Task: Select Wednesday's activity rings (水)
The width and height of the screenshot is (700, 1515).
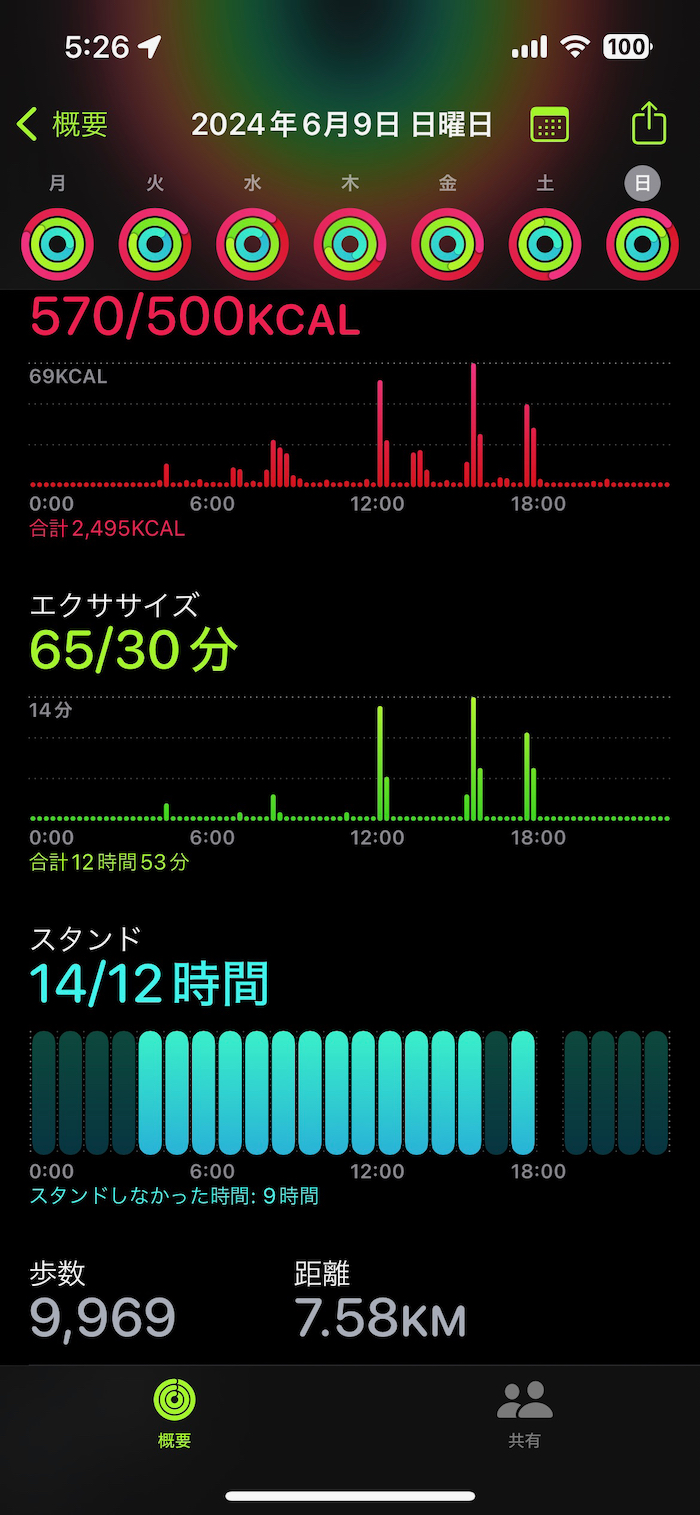Action: pos(252,243)
